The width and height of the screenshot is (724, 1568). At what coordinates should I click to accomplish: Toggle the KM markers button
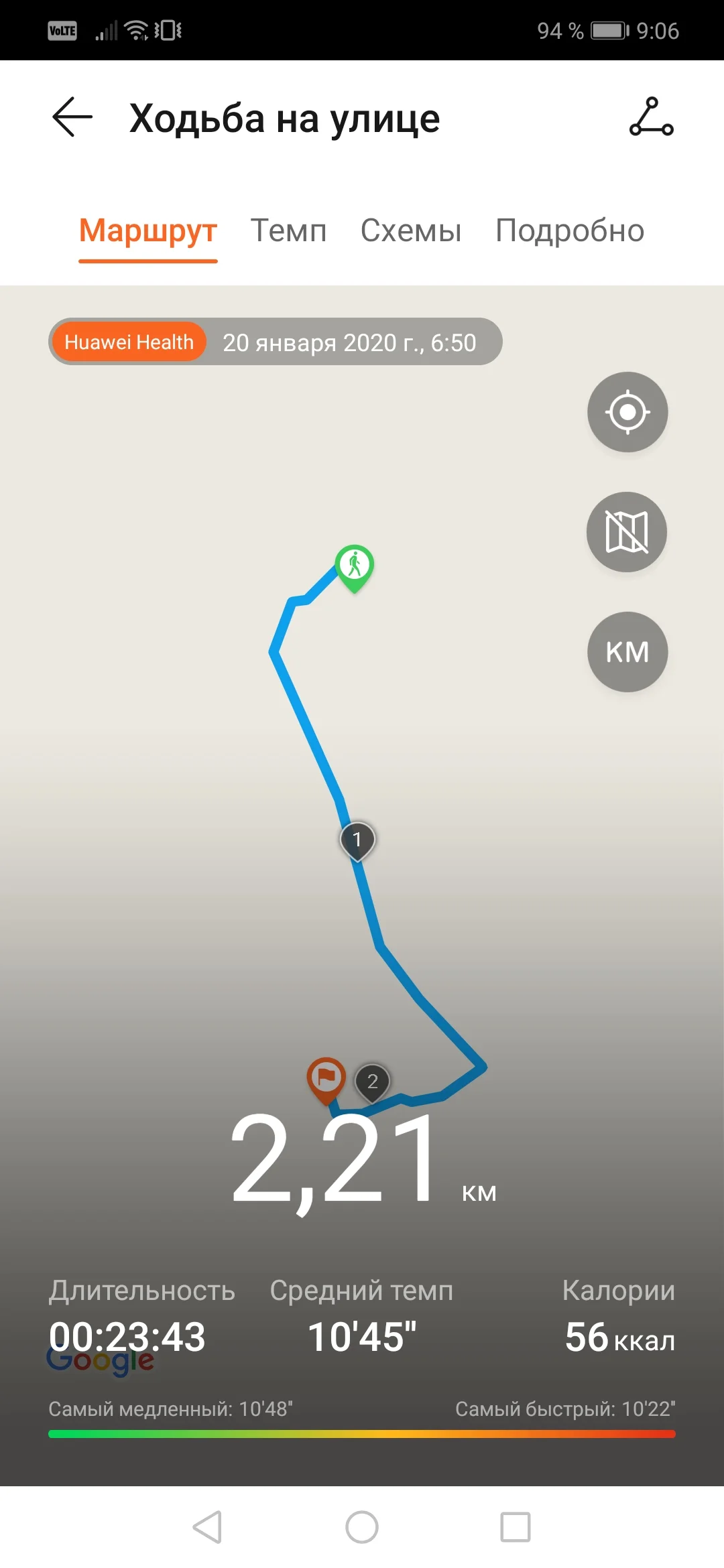(627, 652)
